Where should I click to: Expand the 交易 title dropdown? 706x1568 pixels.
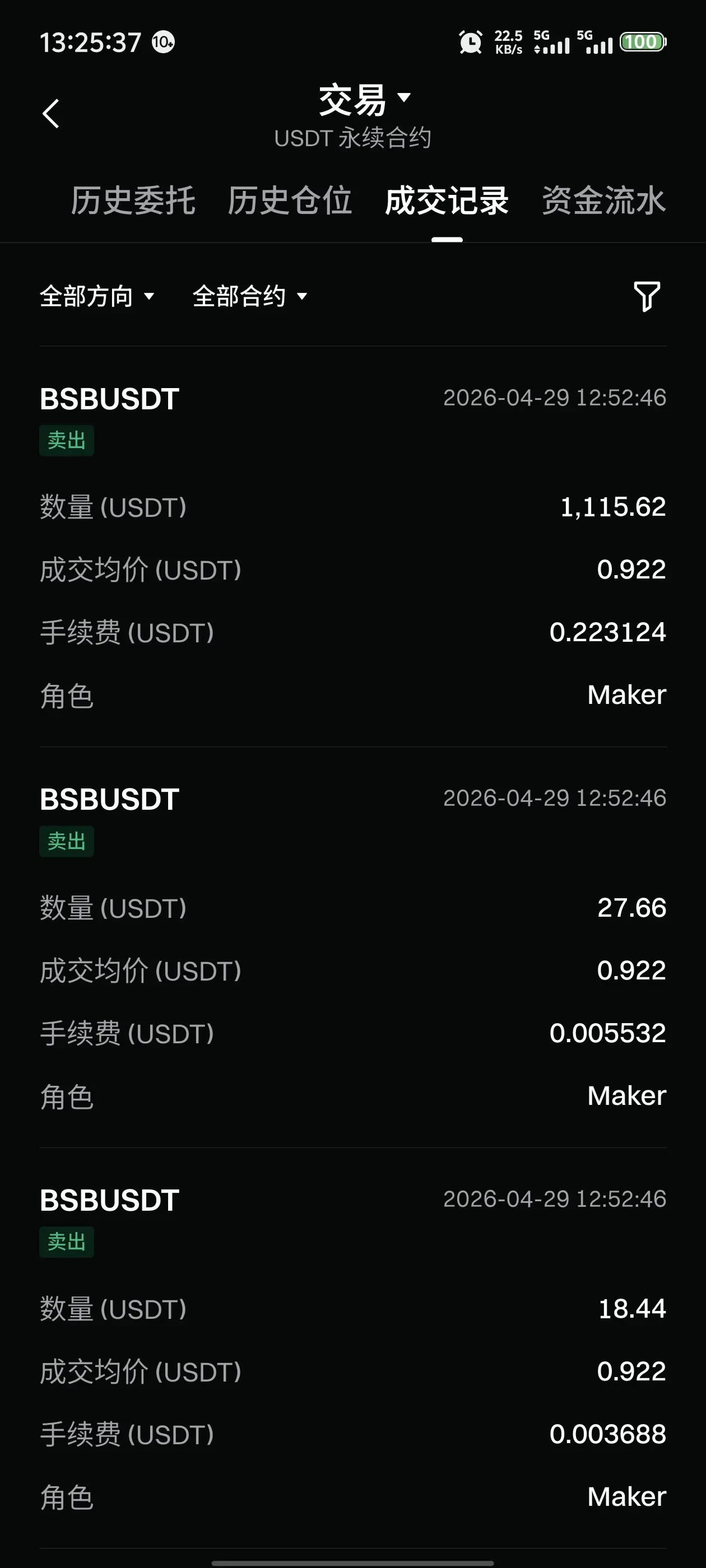click(x=364, y=100)
